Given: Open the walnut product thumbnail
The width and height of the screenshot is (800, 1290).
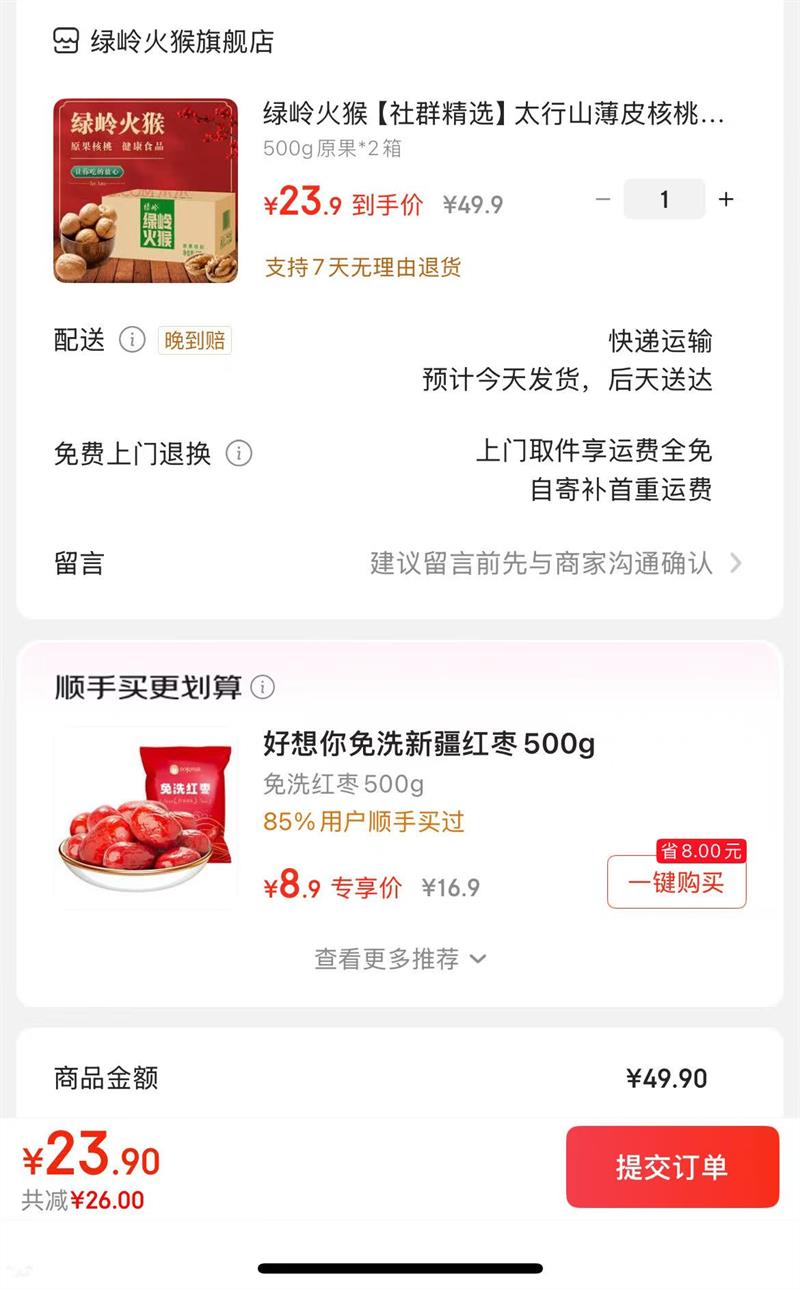Looking at the screenshot, I should [146, 191].
